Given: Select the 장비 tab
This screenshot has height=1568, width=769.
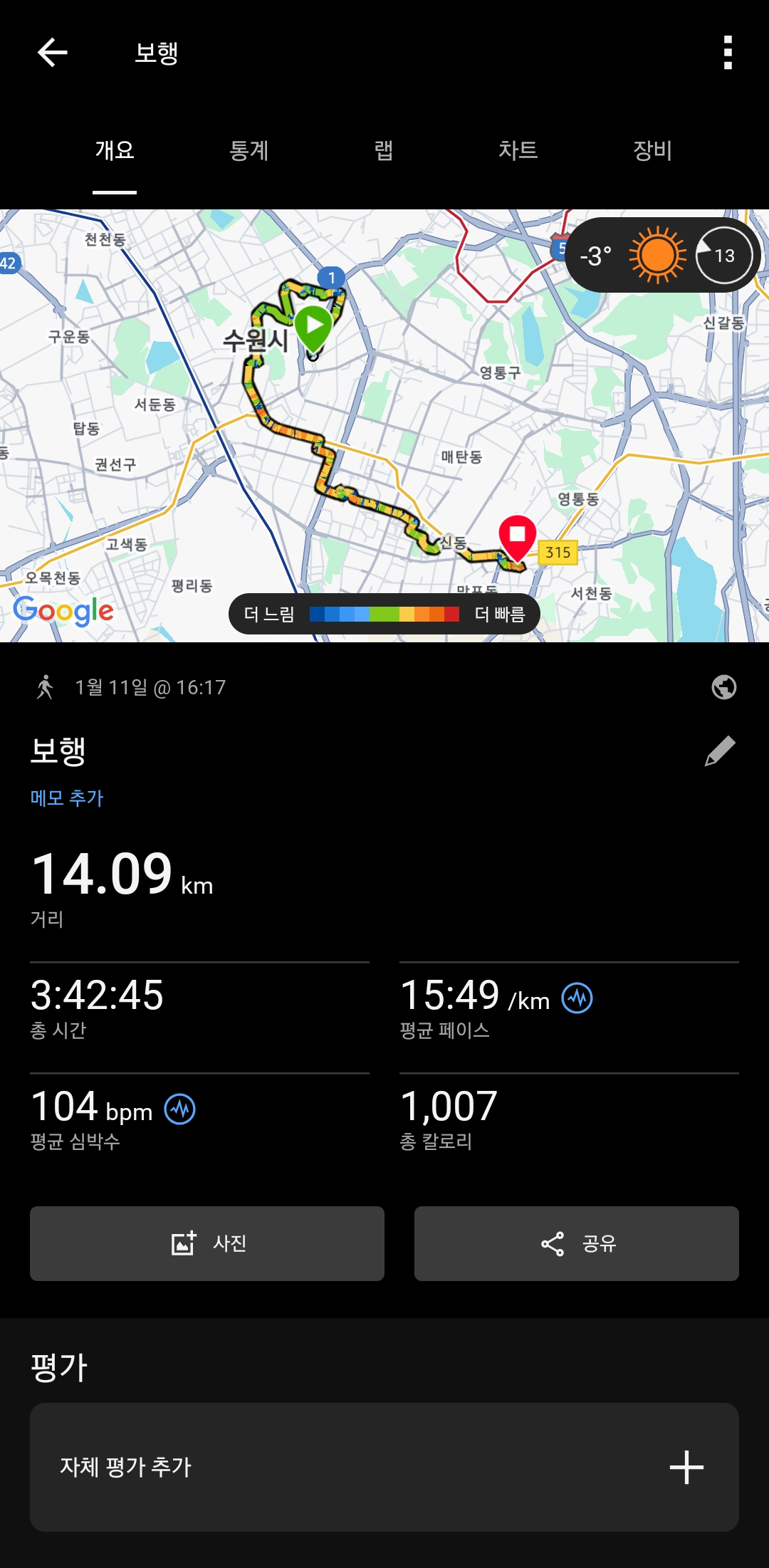Looking at the screenshot, I should click(652, 150).
